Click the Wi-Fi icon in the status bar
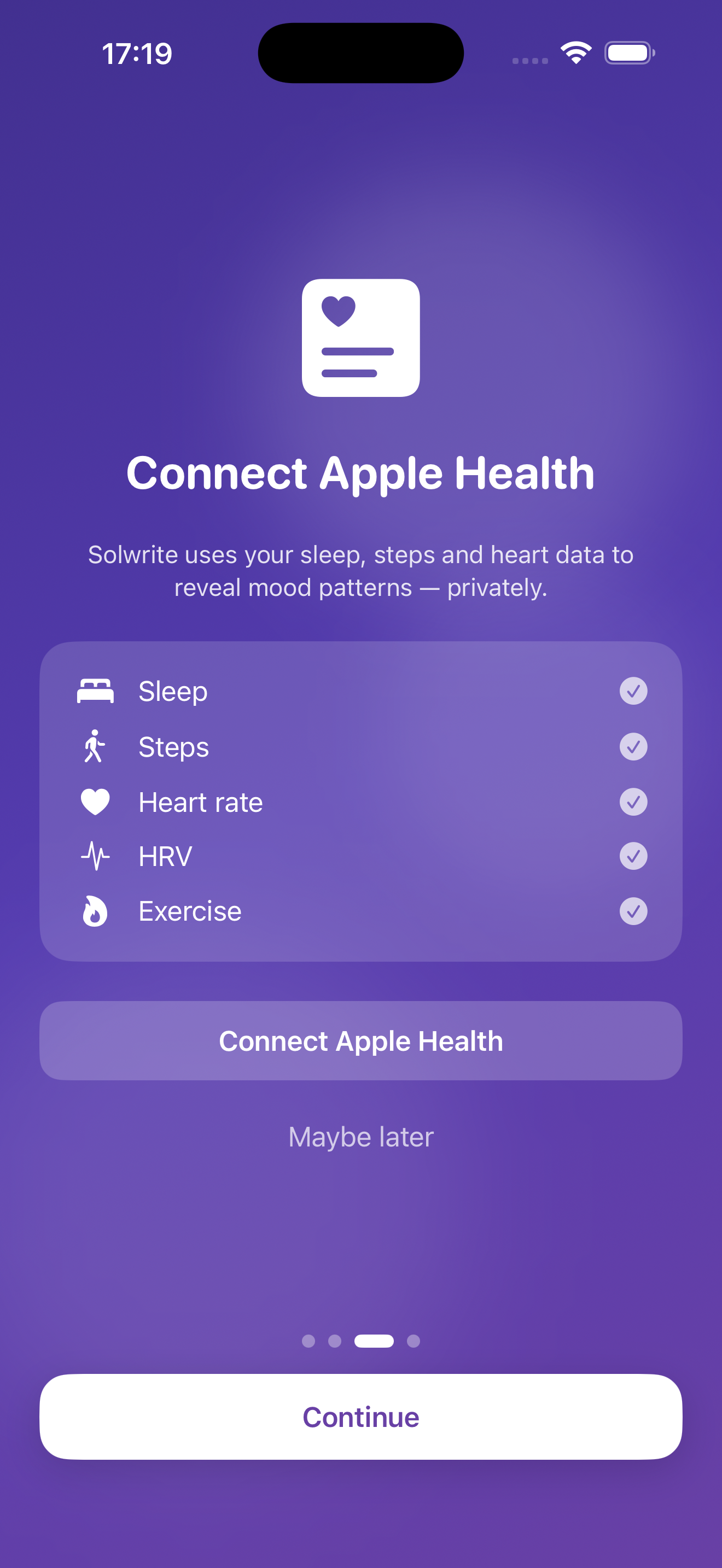This screenshot has height=1568, width=722. pos(575,53)
